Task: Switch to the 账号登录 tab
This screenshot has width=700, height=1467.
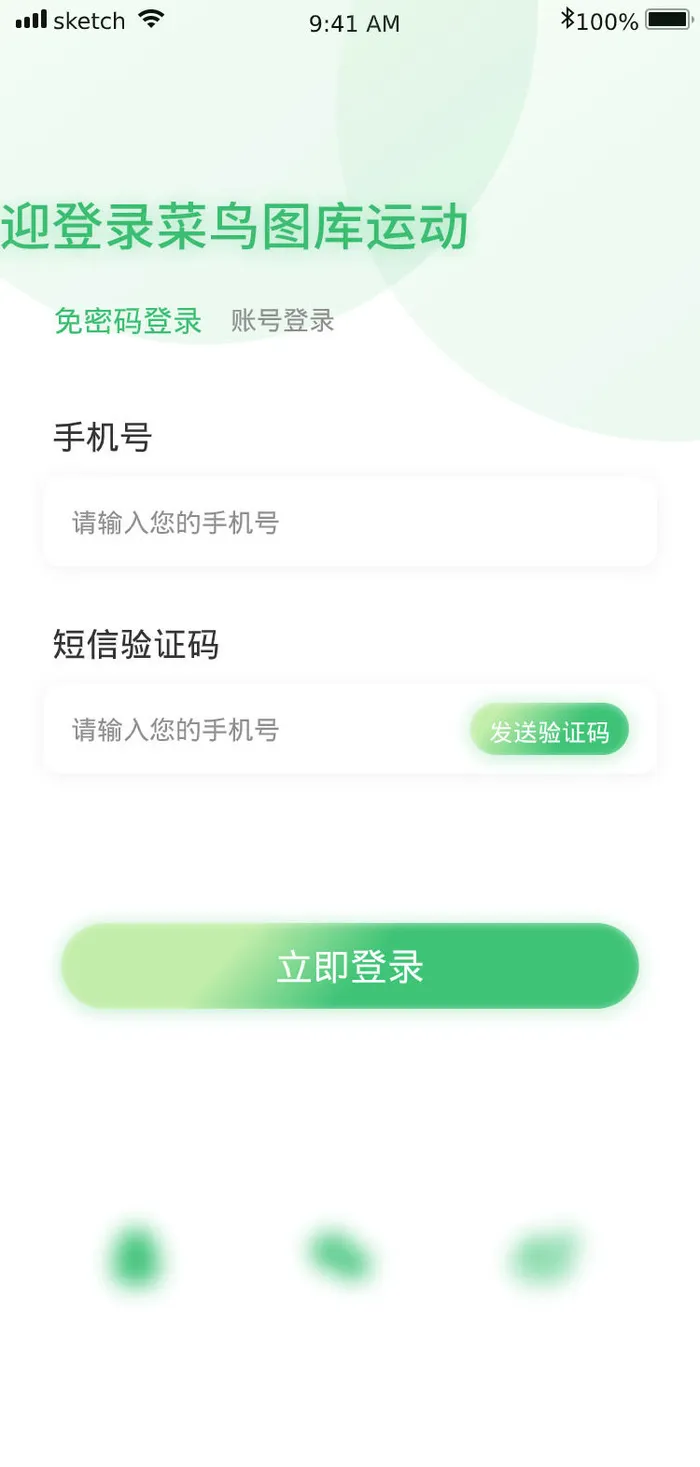Action: (x=282, y=321)
